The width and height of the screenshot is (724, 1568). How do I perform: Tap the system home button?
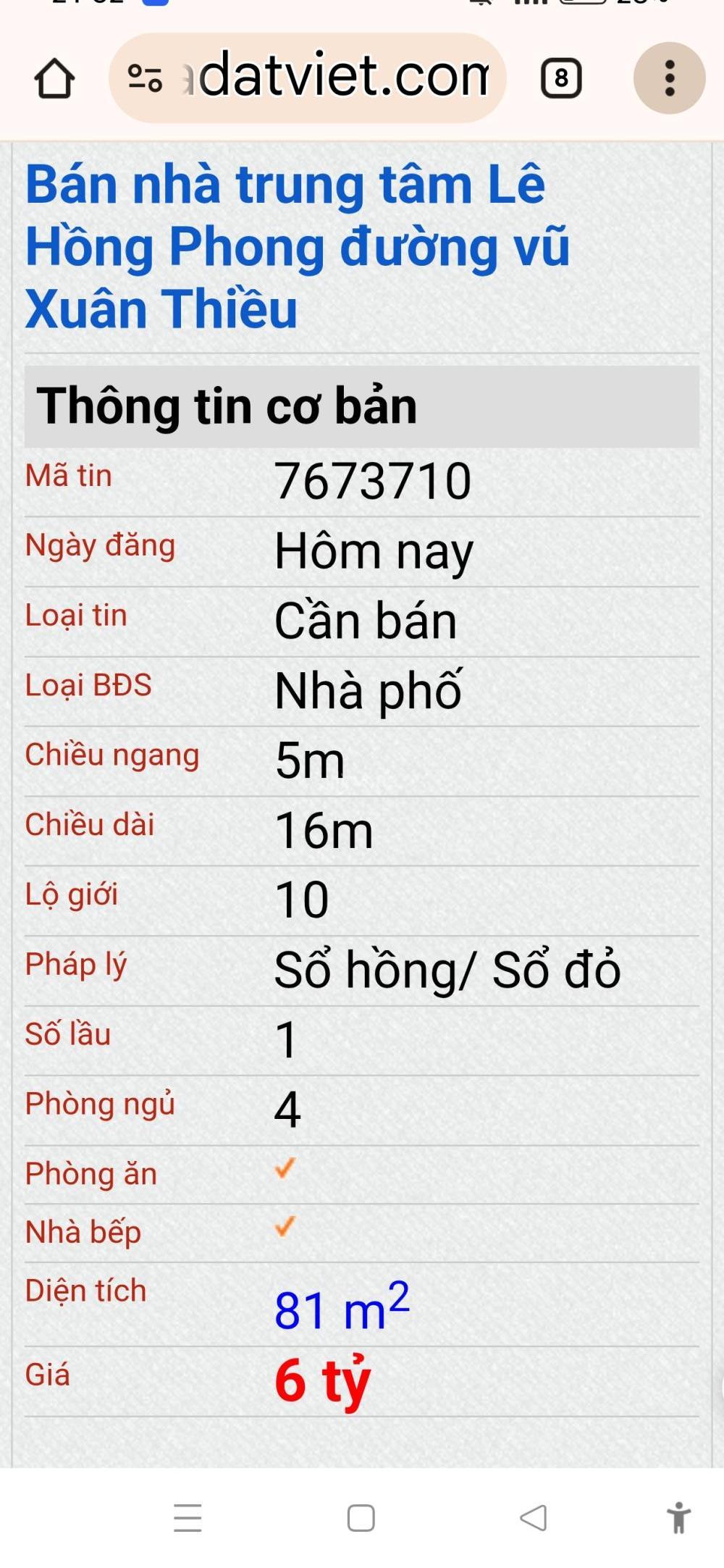pyautogui.click(x=361, y=1518)
